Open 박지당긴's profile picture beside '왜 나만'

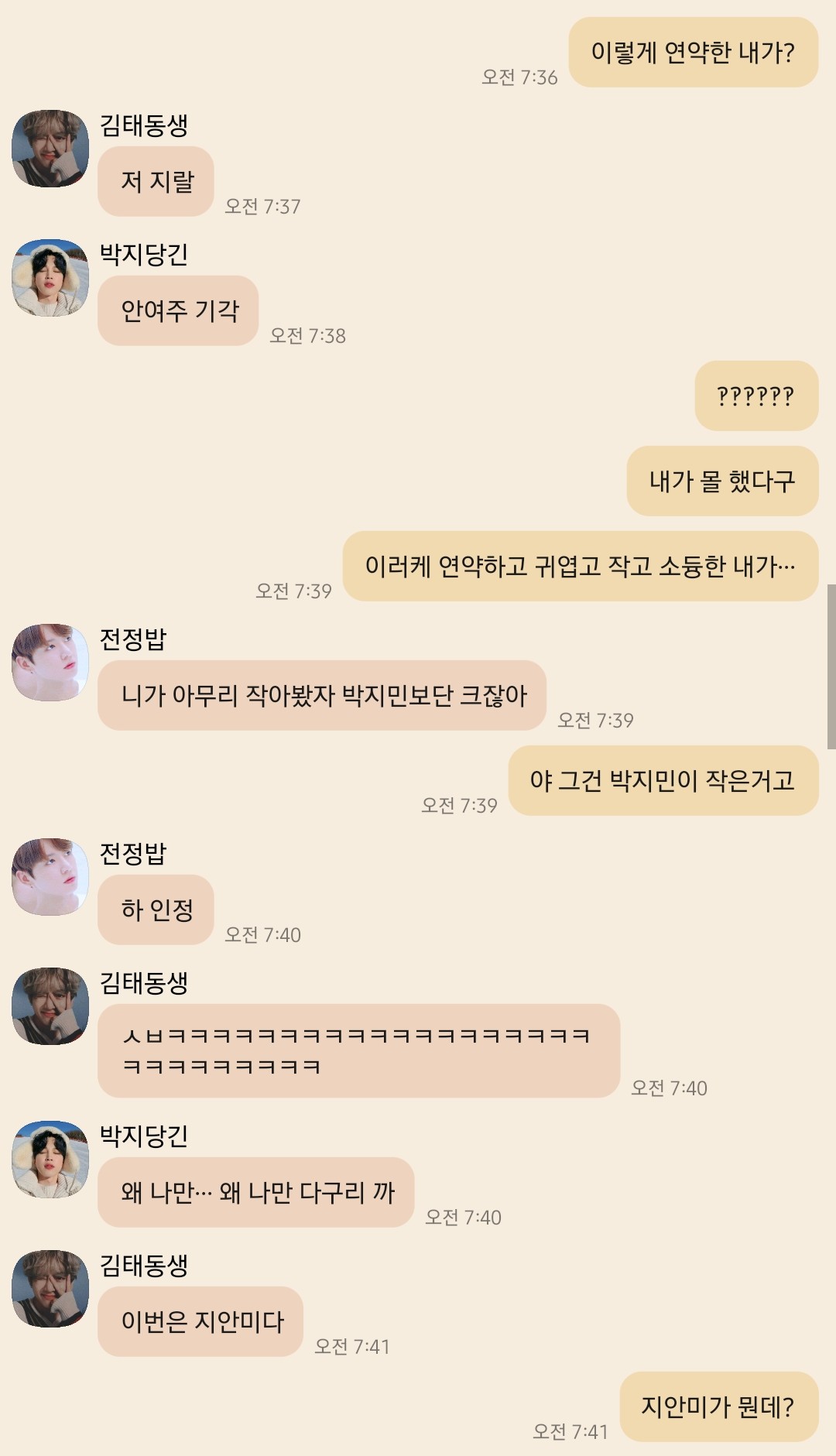click(x=50, y=1160)
